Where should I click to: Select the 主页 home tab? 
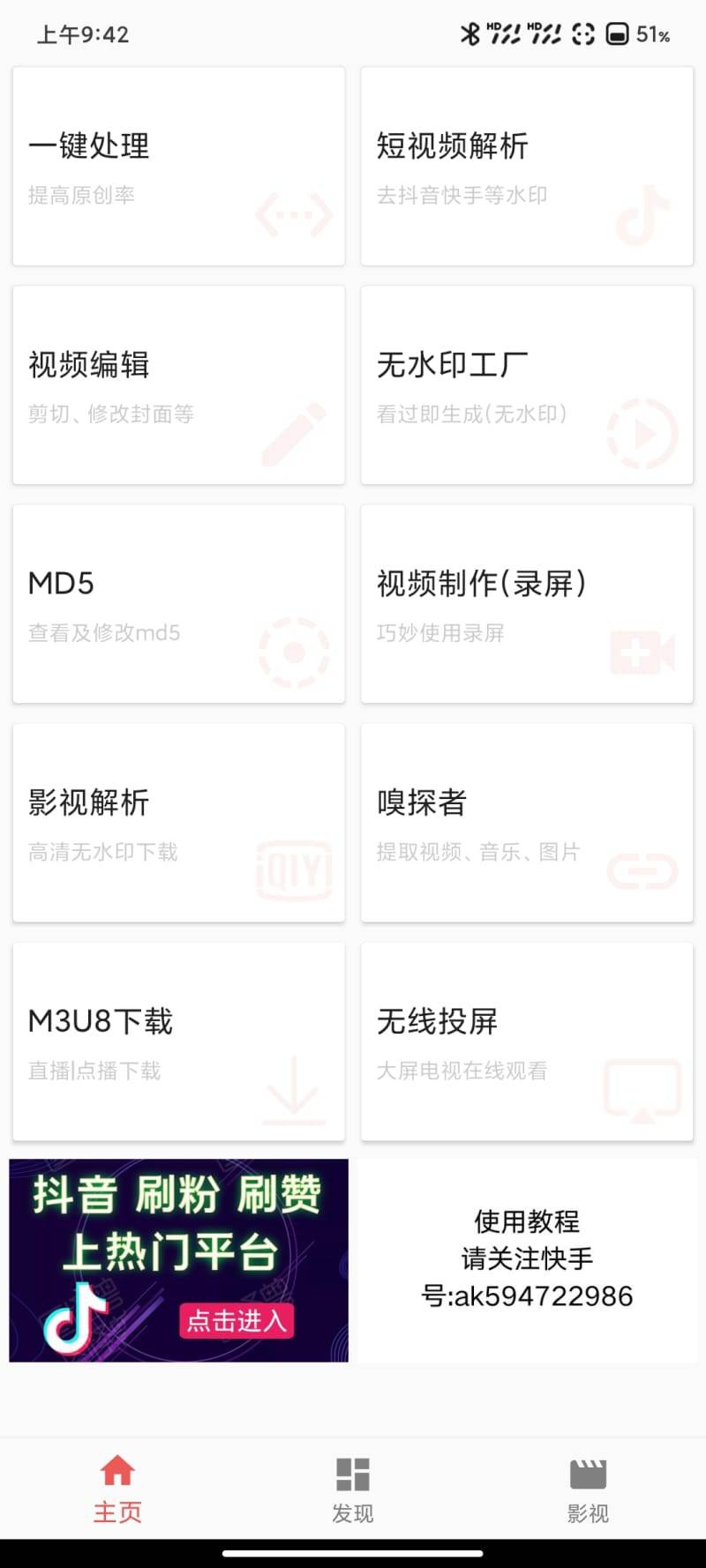click(117, 1490)
